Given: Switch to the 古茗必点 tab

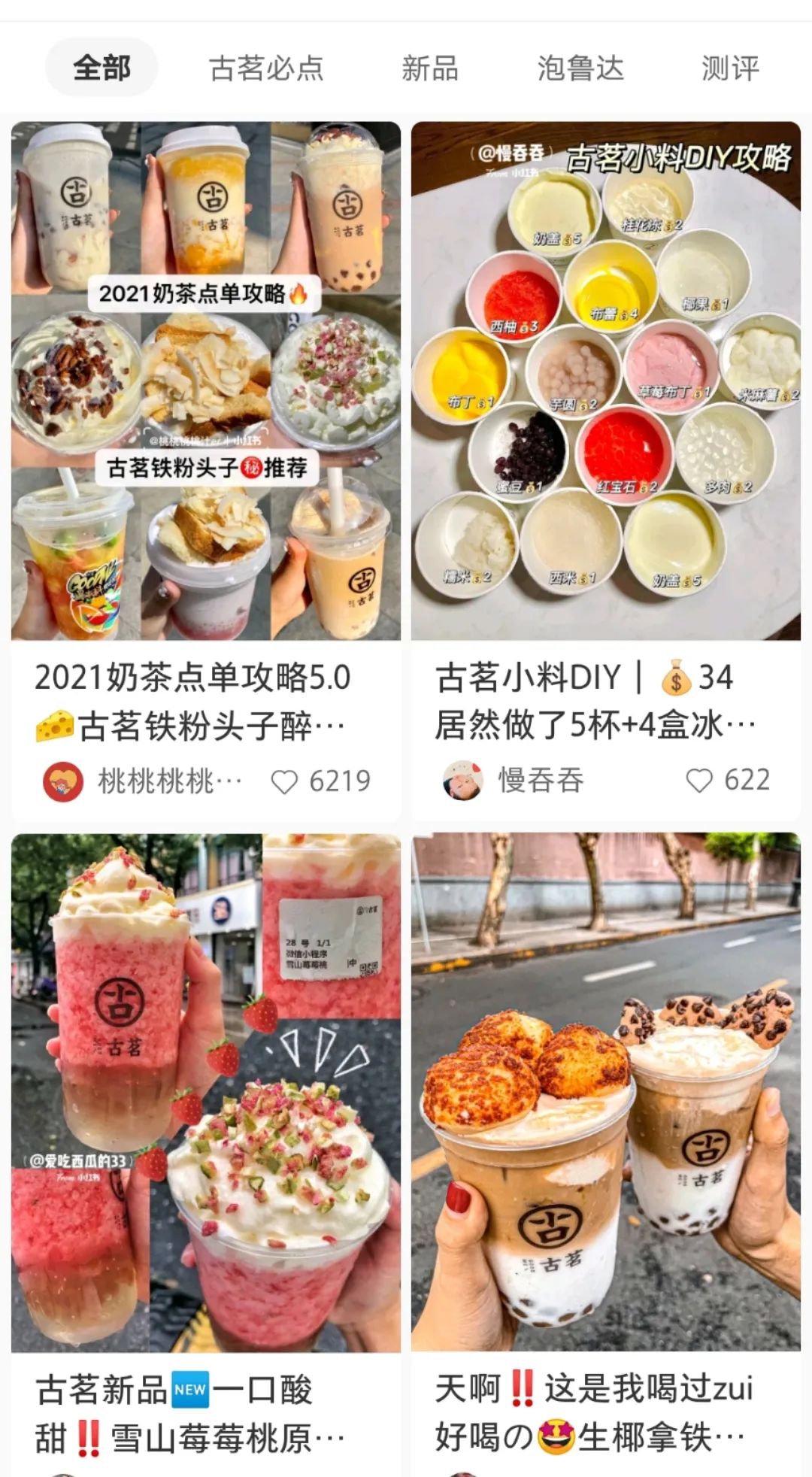Looking at the screenshot, I should pos(266,68).
